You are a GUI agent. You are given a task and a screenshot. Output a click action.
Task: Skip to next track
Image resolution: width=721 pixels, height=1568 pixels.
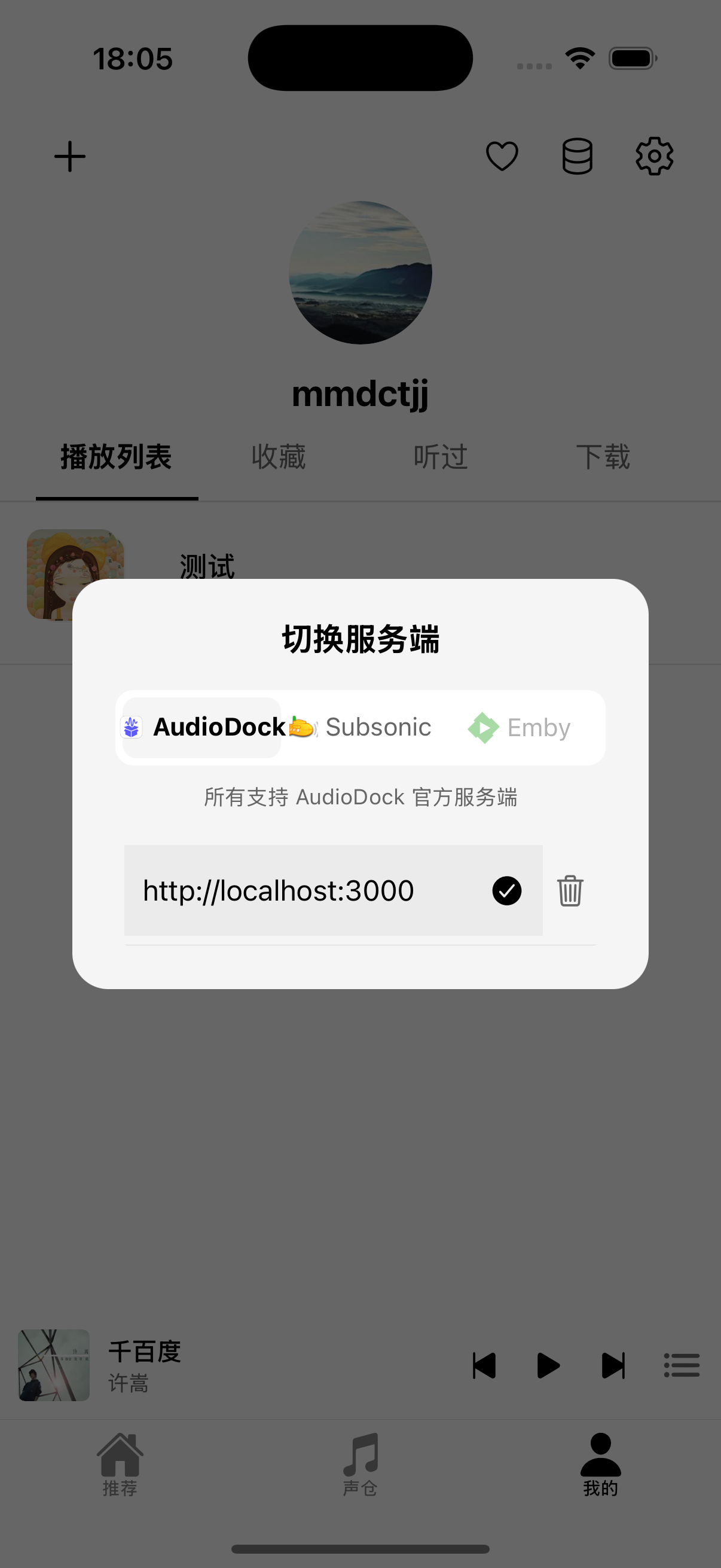[613, 1365]
